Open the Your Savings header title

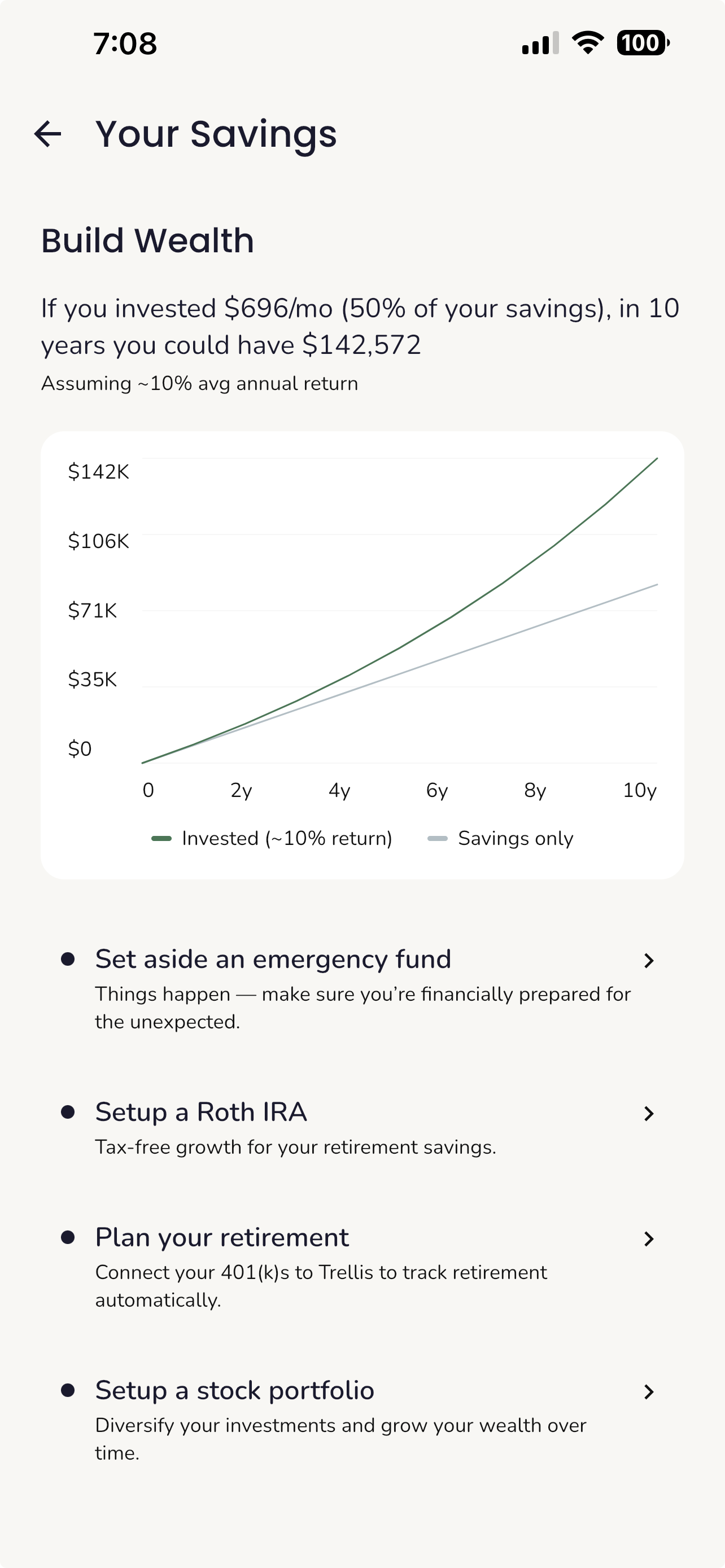216,134
